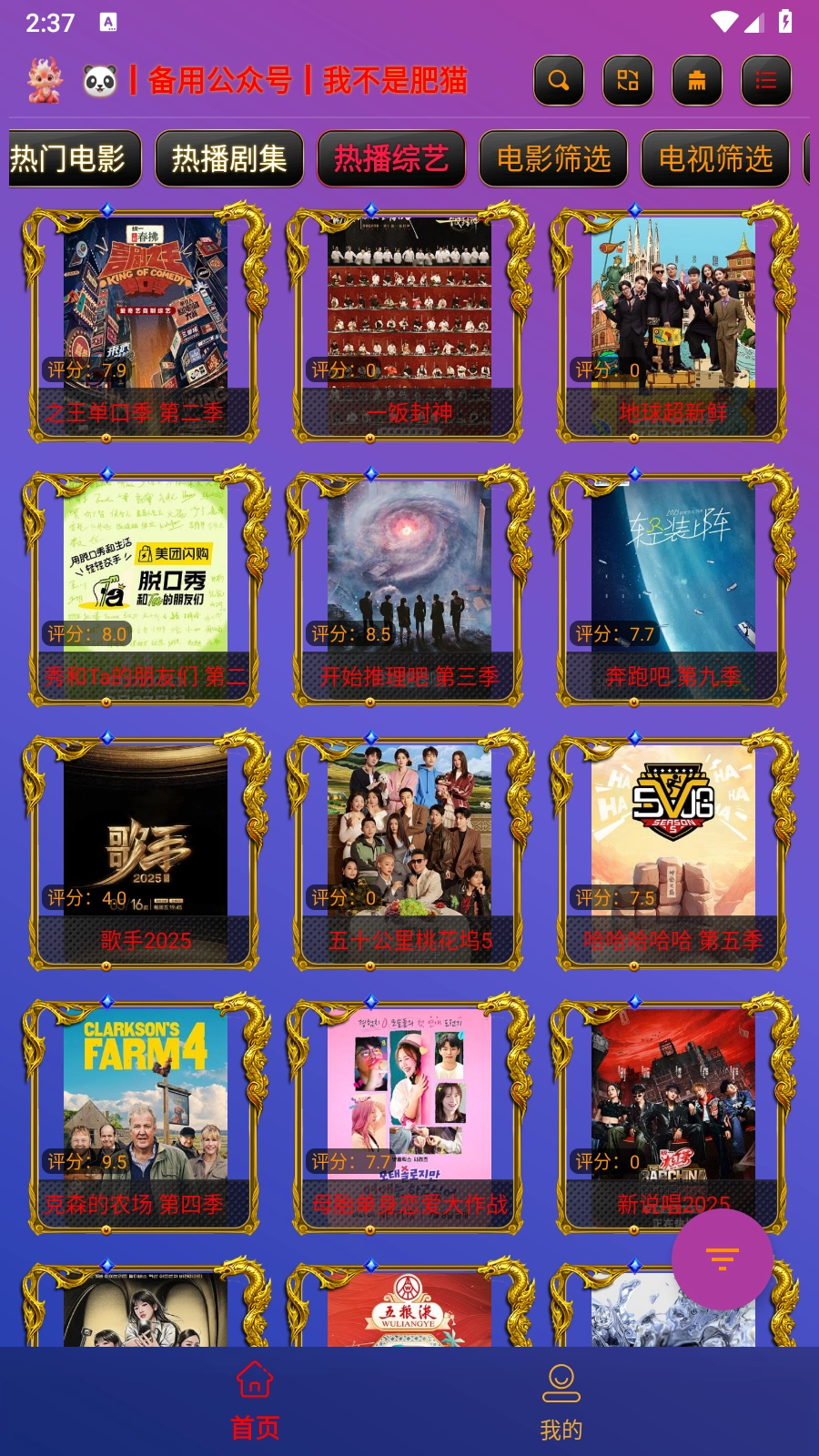
Task: Switch to the 我的 tab
Action: 561,1401
